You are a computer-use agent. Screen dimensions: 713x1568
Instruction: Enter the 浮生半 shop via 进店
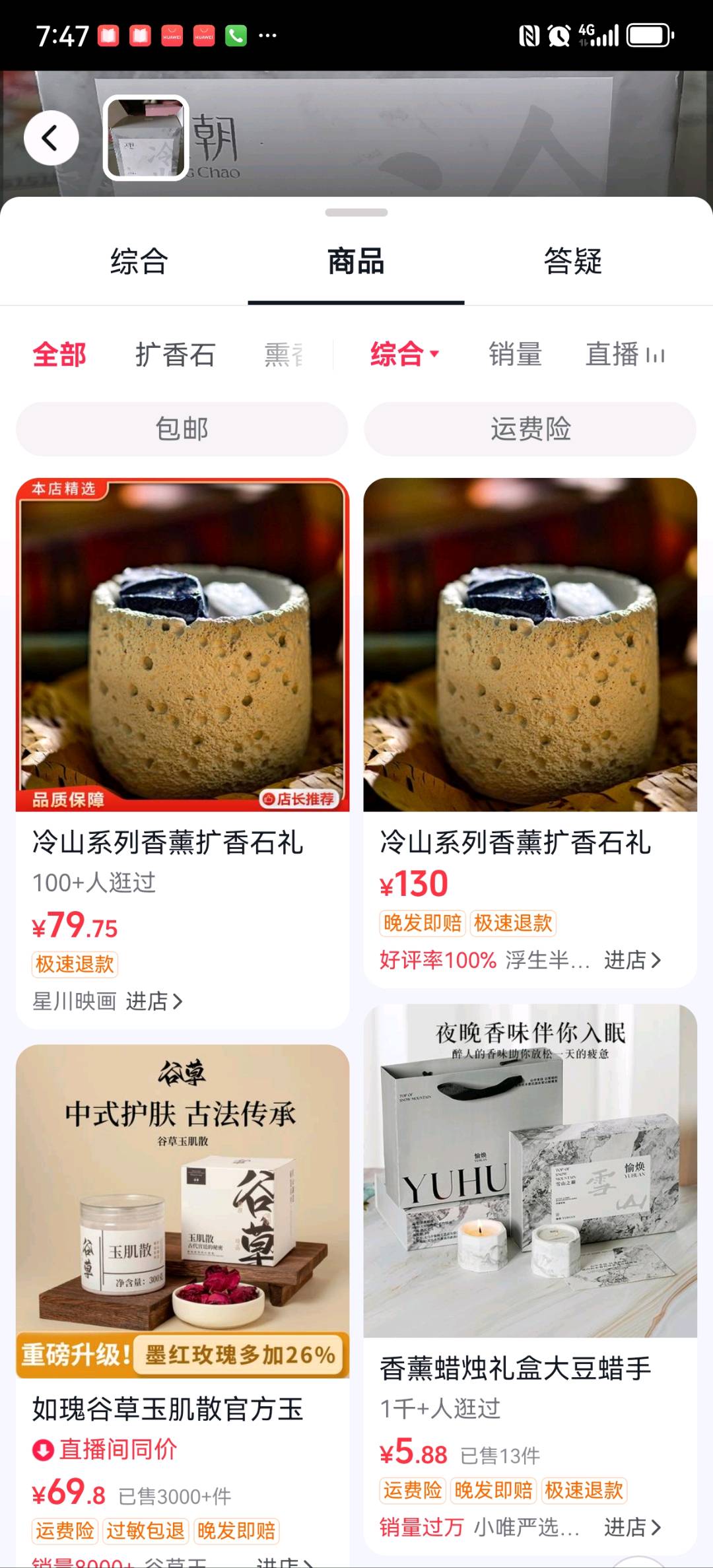coord(632,960)
